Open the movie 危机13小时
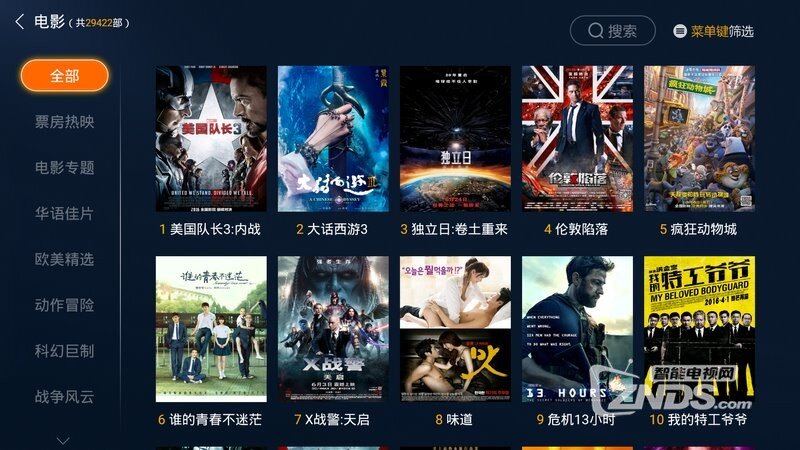This screenshot has width=800, height=450. point(577,329)
